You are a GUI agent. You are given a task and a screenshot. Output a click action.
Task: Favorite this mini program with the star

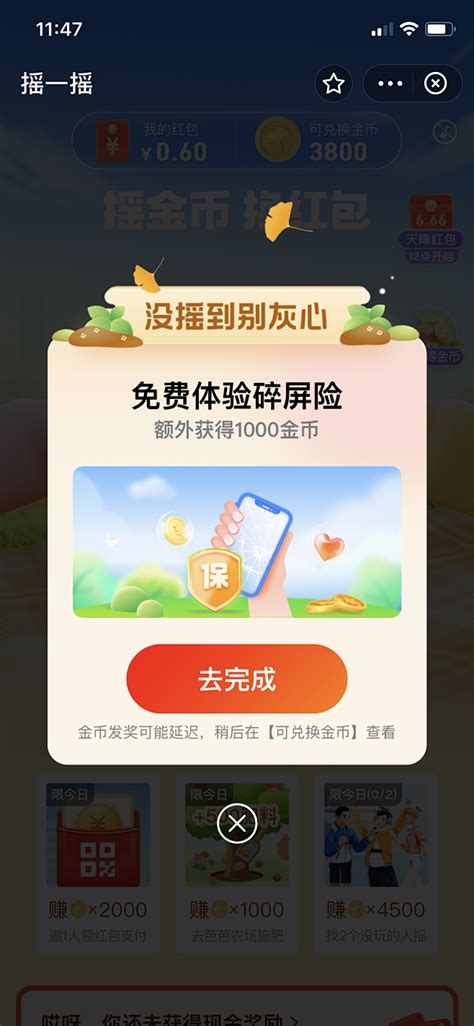pyautogui.click(x=334, y=84)
